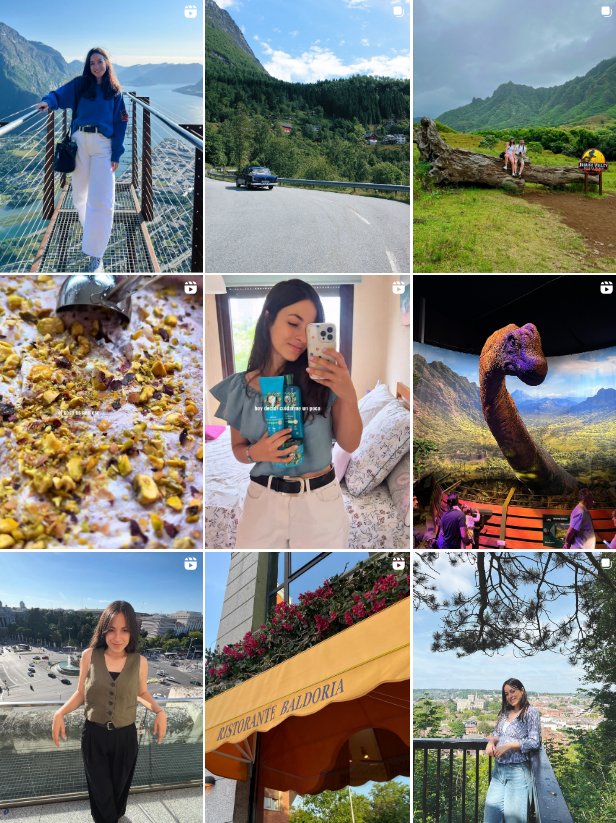
Task: Open the mirror selfie reel with shampoo bottles
Action: point(307,412)
